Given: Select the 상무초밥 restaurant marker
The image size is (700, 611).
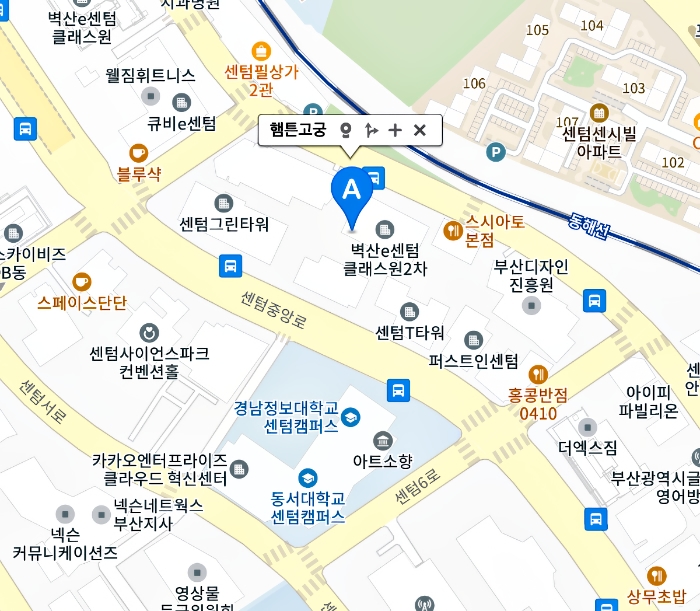Looking at the screenshot, I should 656,576.
